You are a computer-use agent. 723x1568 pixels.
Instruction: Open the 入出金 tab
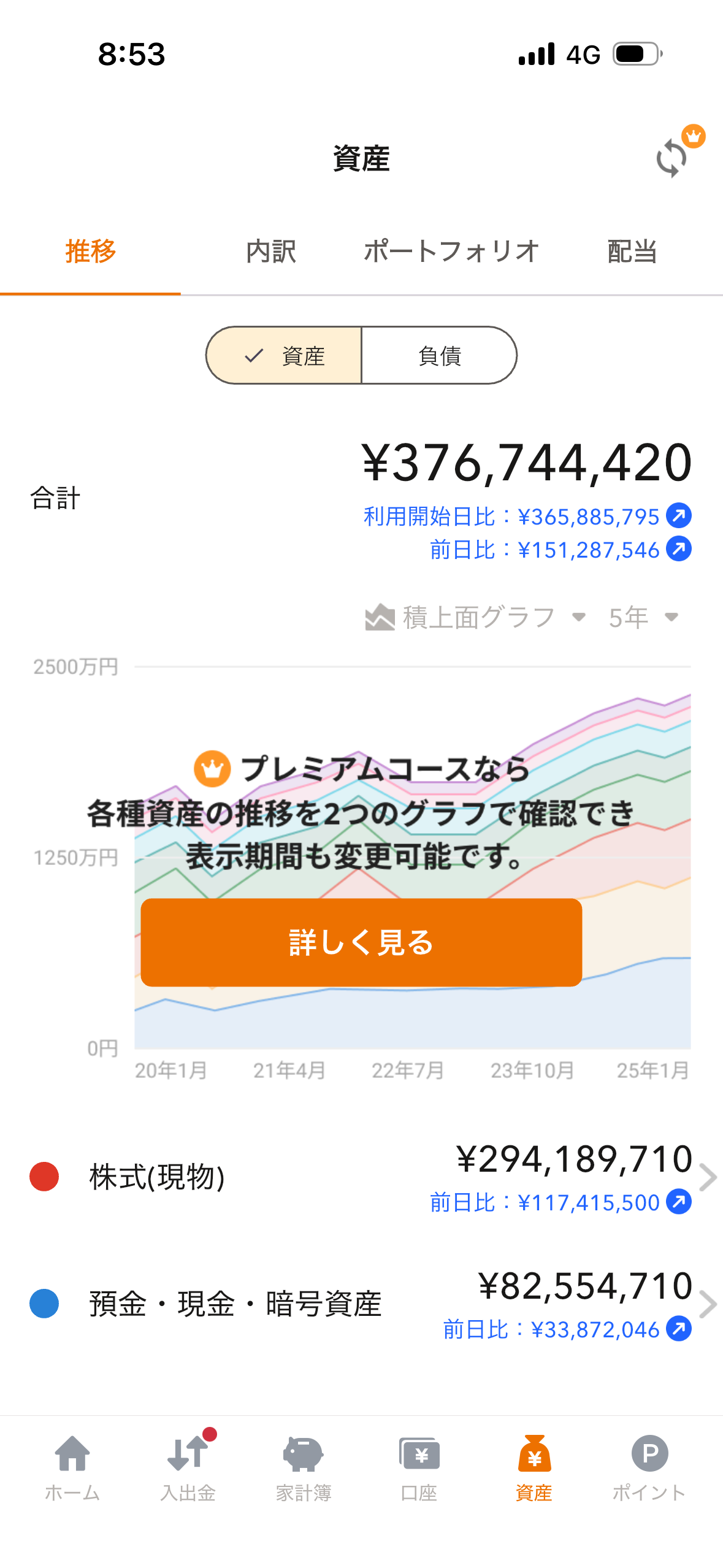pyautogui.click(x=188, y=1467)
